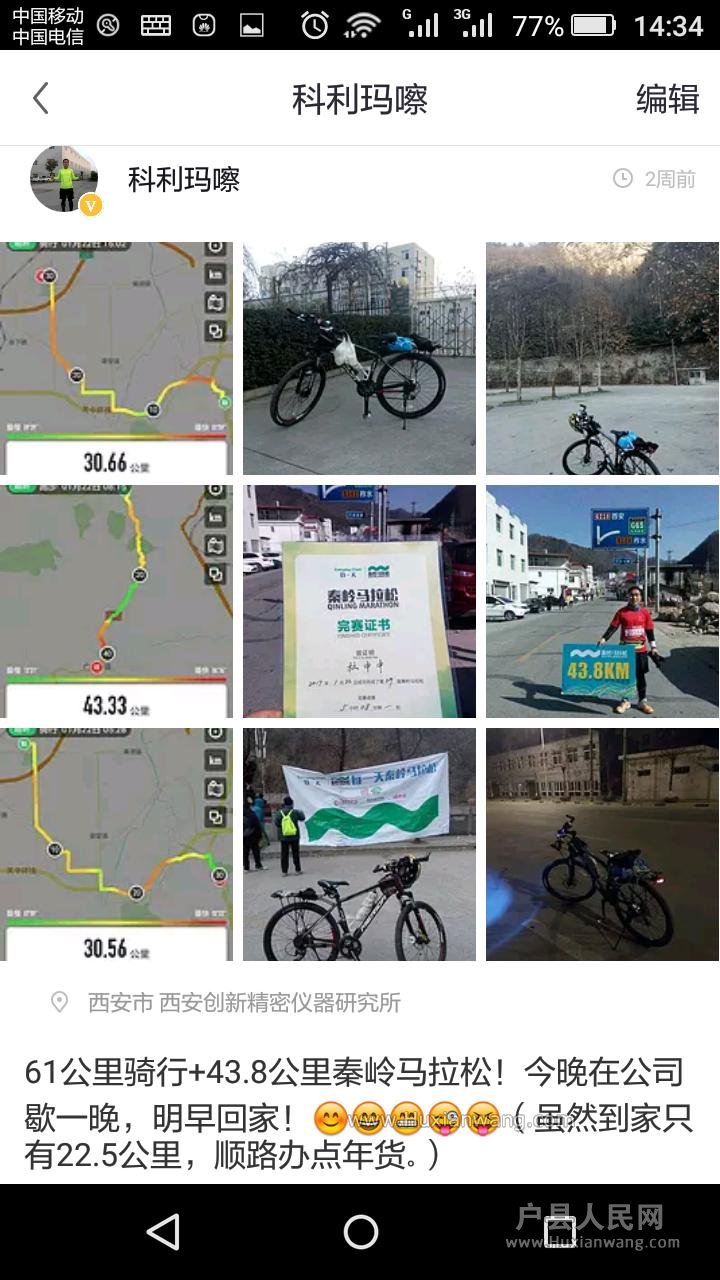Open the mountain roadside bike photo
Screen dimensions: 720x1280
(x=602, y=358)
